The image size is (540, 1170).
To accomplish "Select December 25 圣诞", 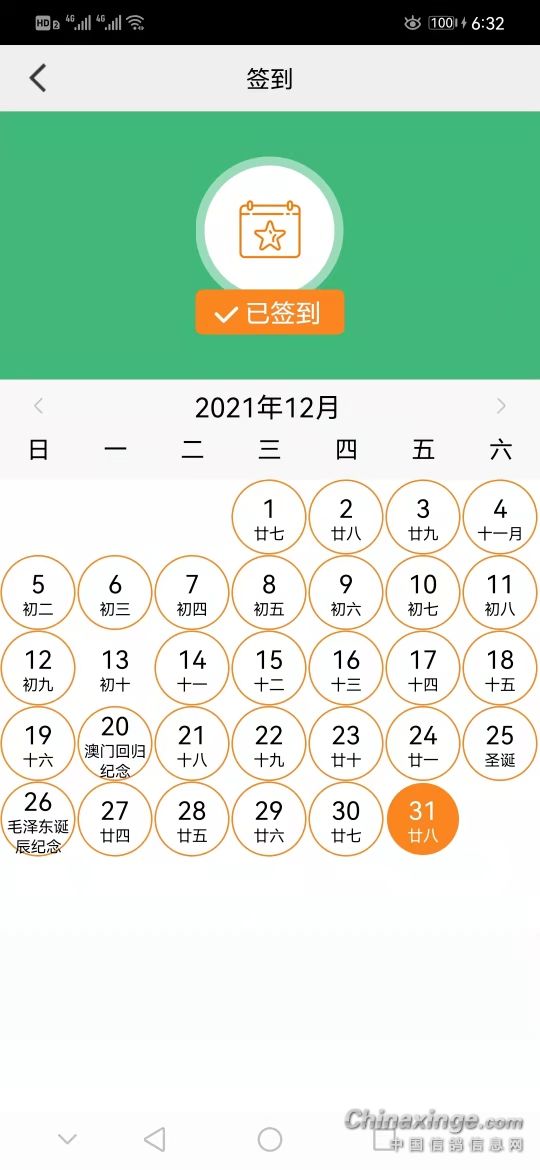I will tap(500, 744).
